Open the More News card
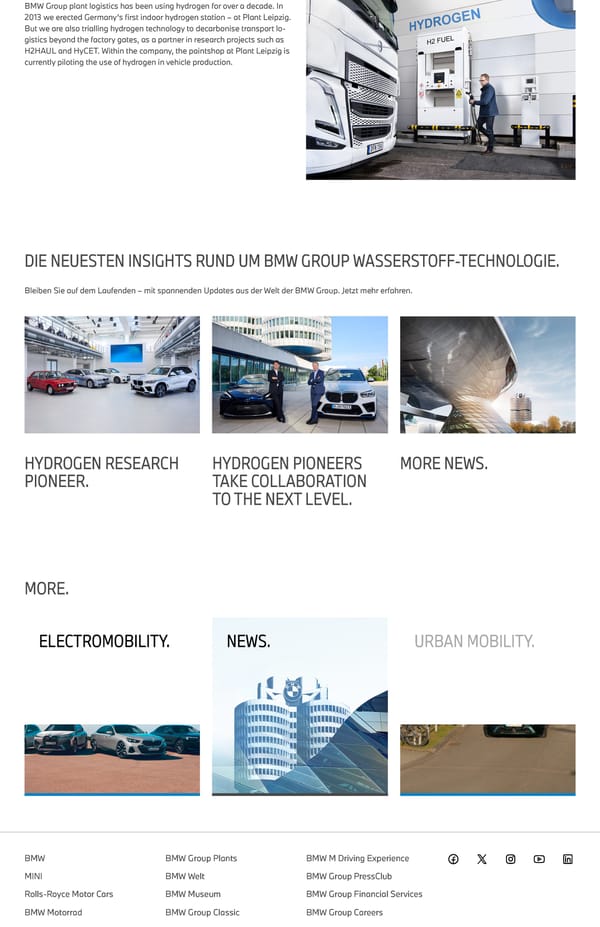Screen dimensions: 600x927 (x=487, y=375)
